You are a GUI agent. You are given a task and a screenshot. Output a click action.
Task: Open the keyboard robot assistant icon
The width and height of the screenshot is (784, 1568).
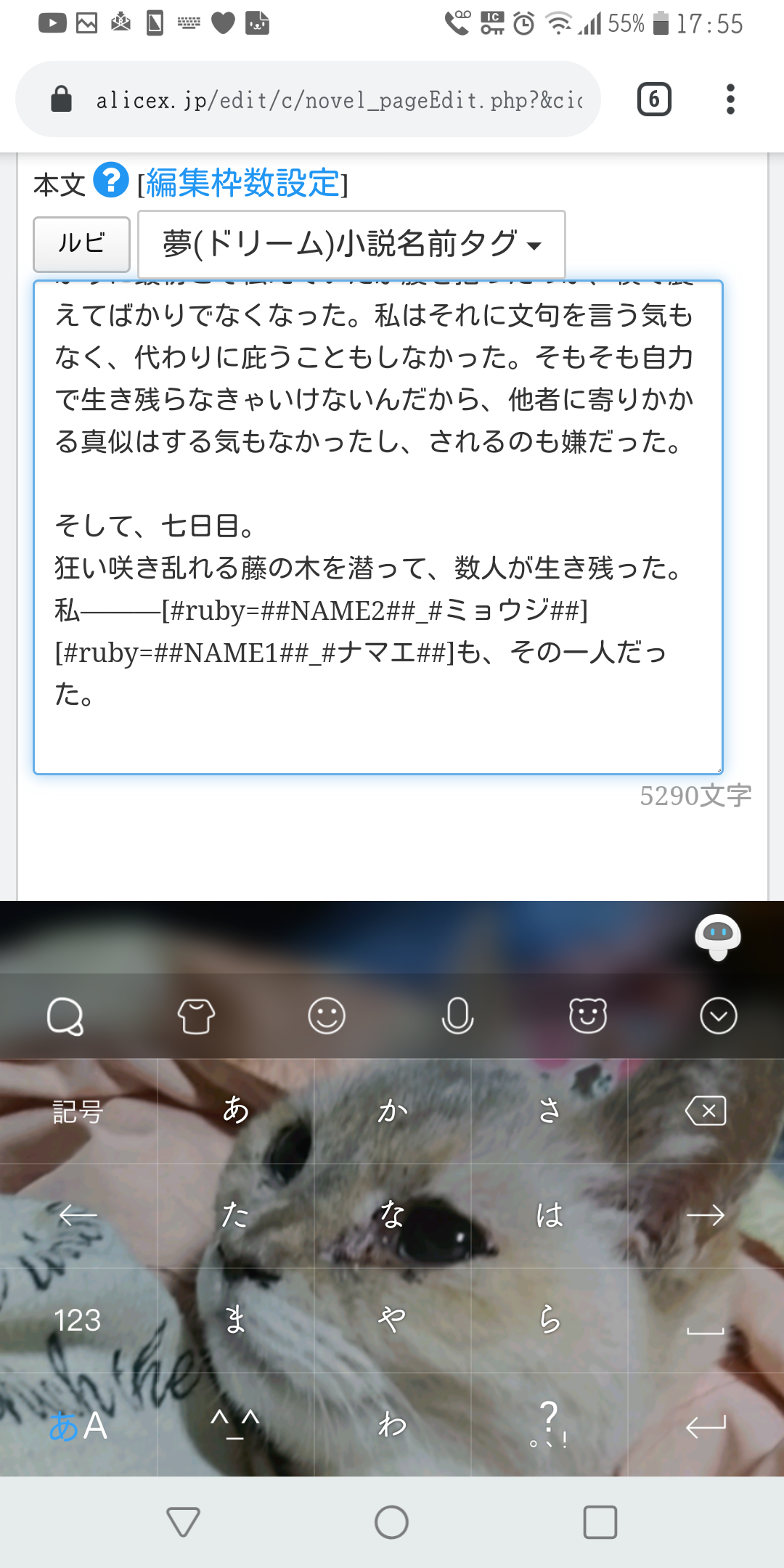coord(717,936)
